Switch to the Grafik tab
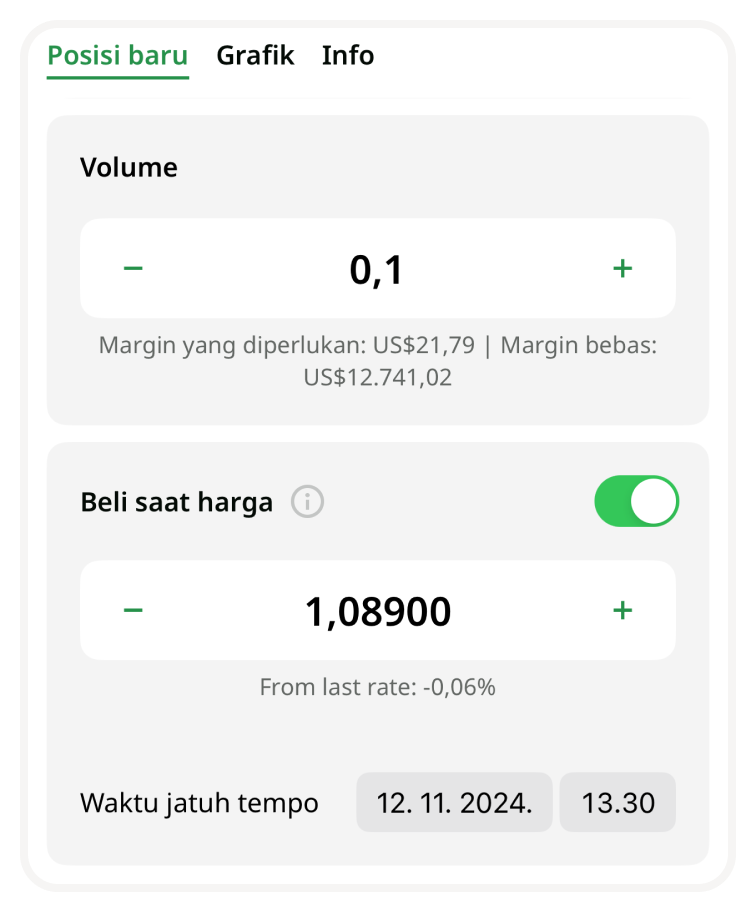The image size is (756, 912). coord(255,55)
